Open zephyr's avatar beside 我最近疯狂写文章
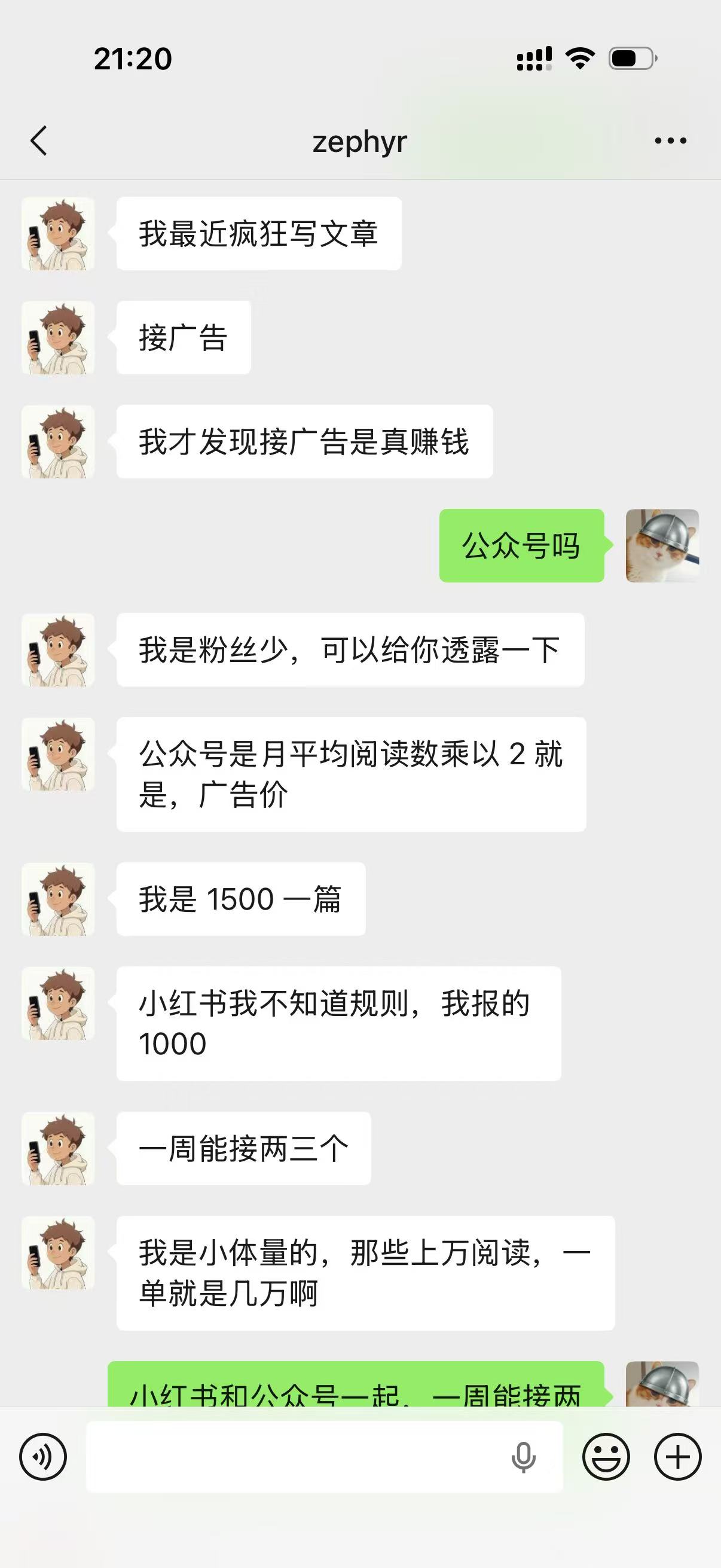Screen dimensions: 721x1568 58,234
